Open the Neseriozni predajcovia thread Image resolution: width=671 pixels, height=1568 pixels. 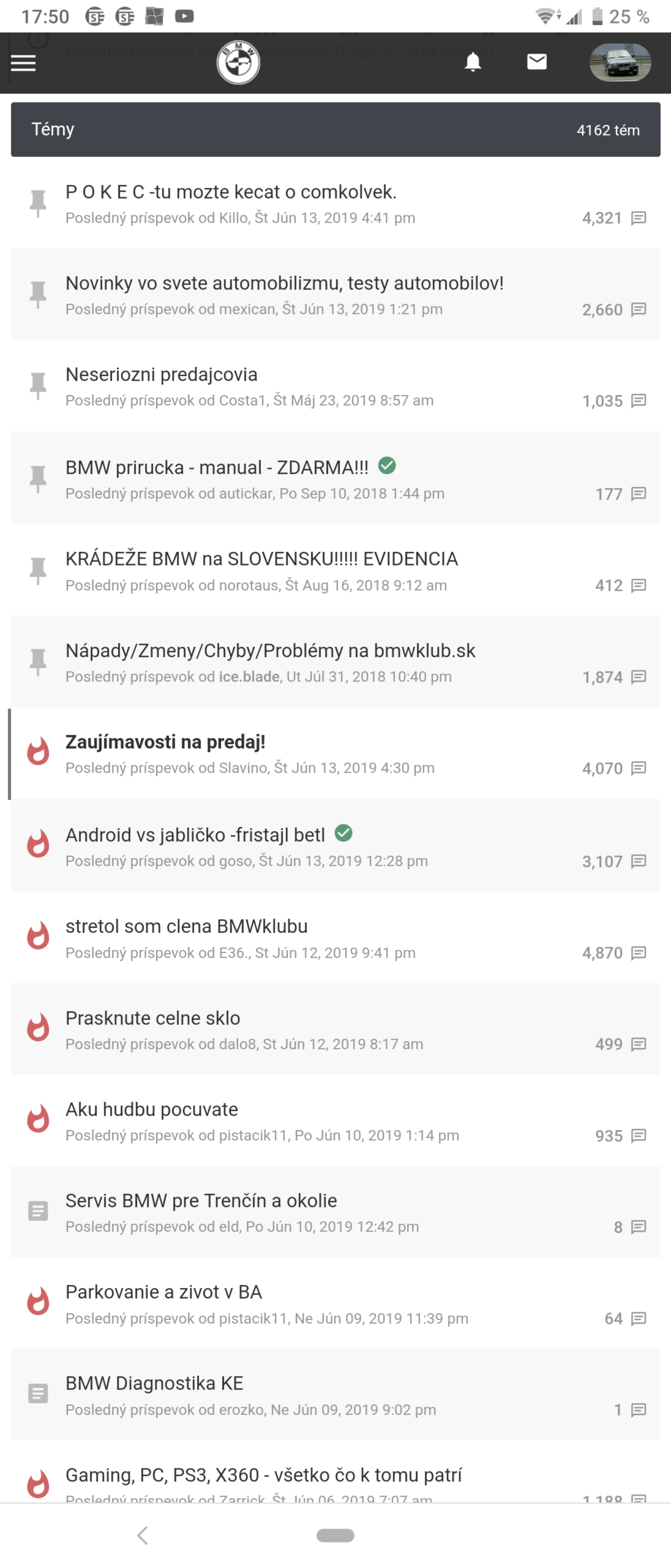coord(161,375)
